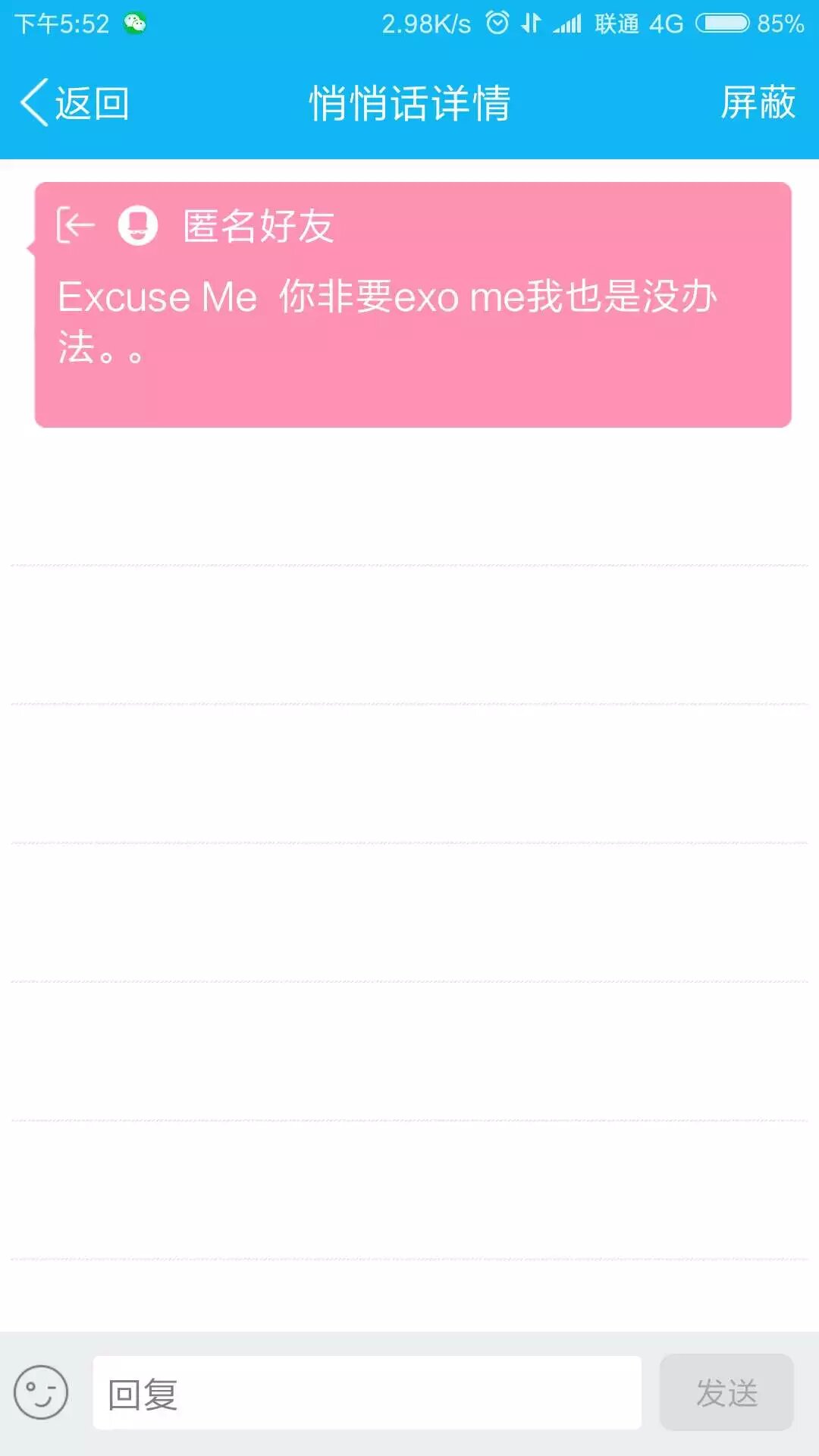Image resolution: width=819 pixels, height=1456 pixels.
Task: Go back via the 返回 button
Action: point(74,103)
